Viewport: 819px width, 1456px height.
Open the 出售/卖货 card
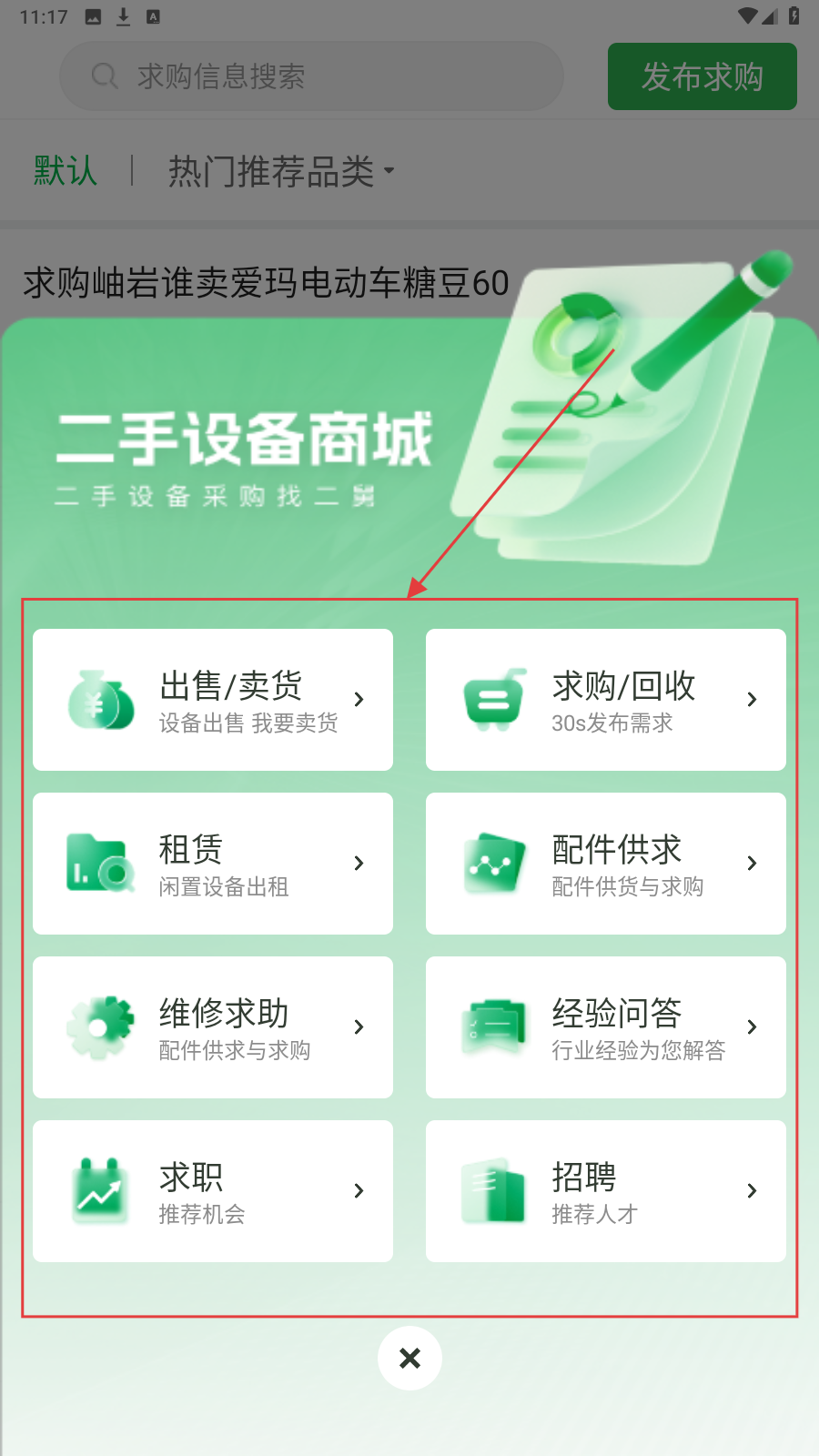pyautogui.click(x=213, y=700)
